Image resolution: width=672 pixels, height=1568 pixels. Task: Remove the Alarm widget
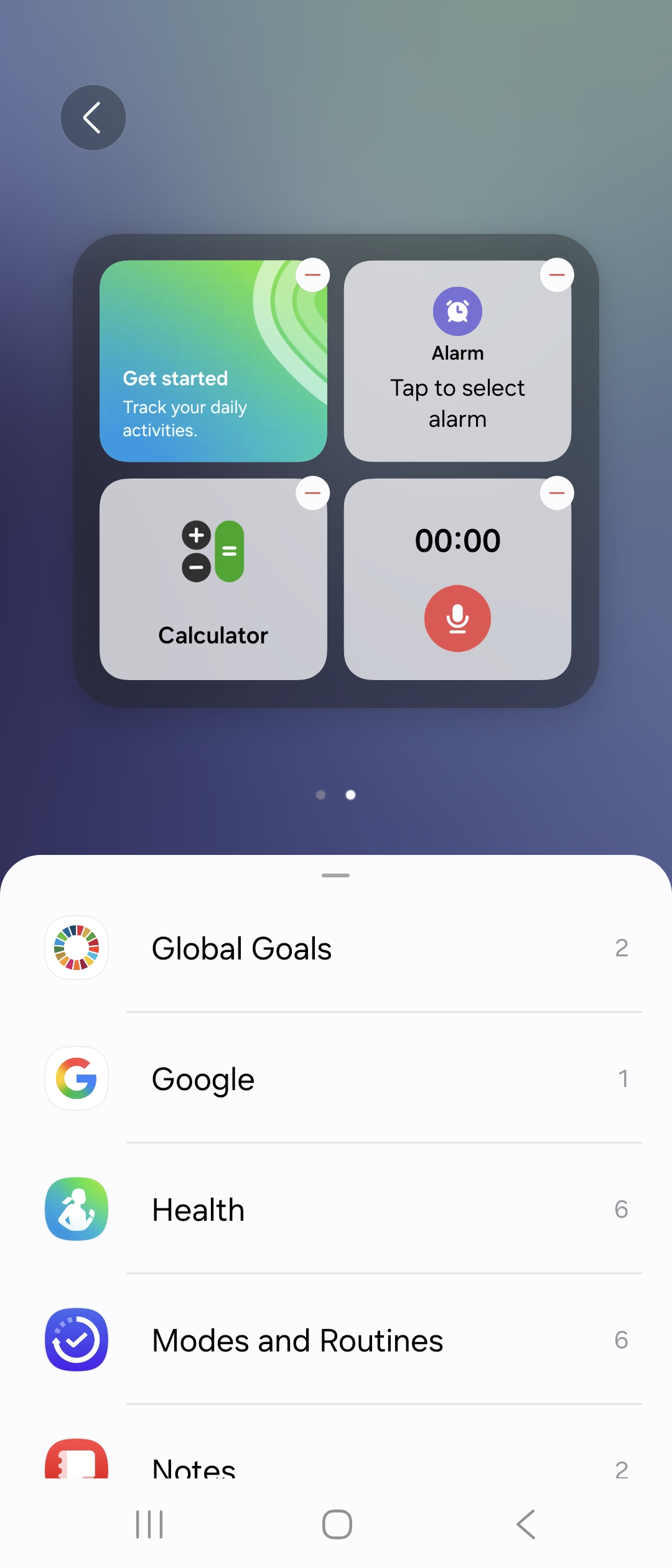click(x=557, y=275)
